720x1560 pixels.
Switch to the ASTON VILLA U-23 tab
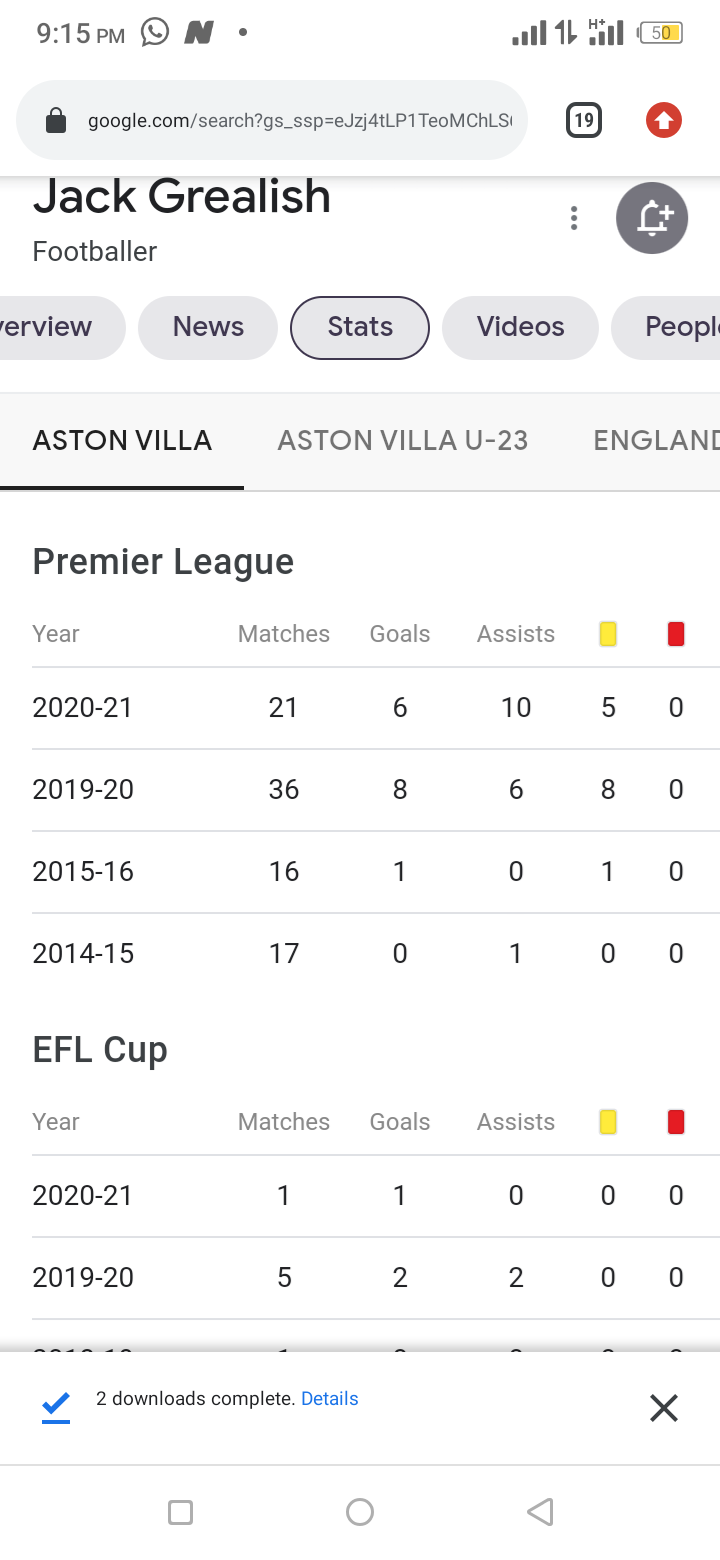[x=403, y=441]
